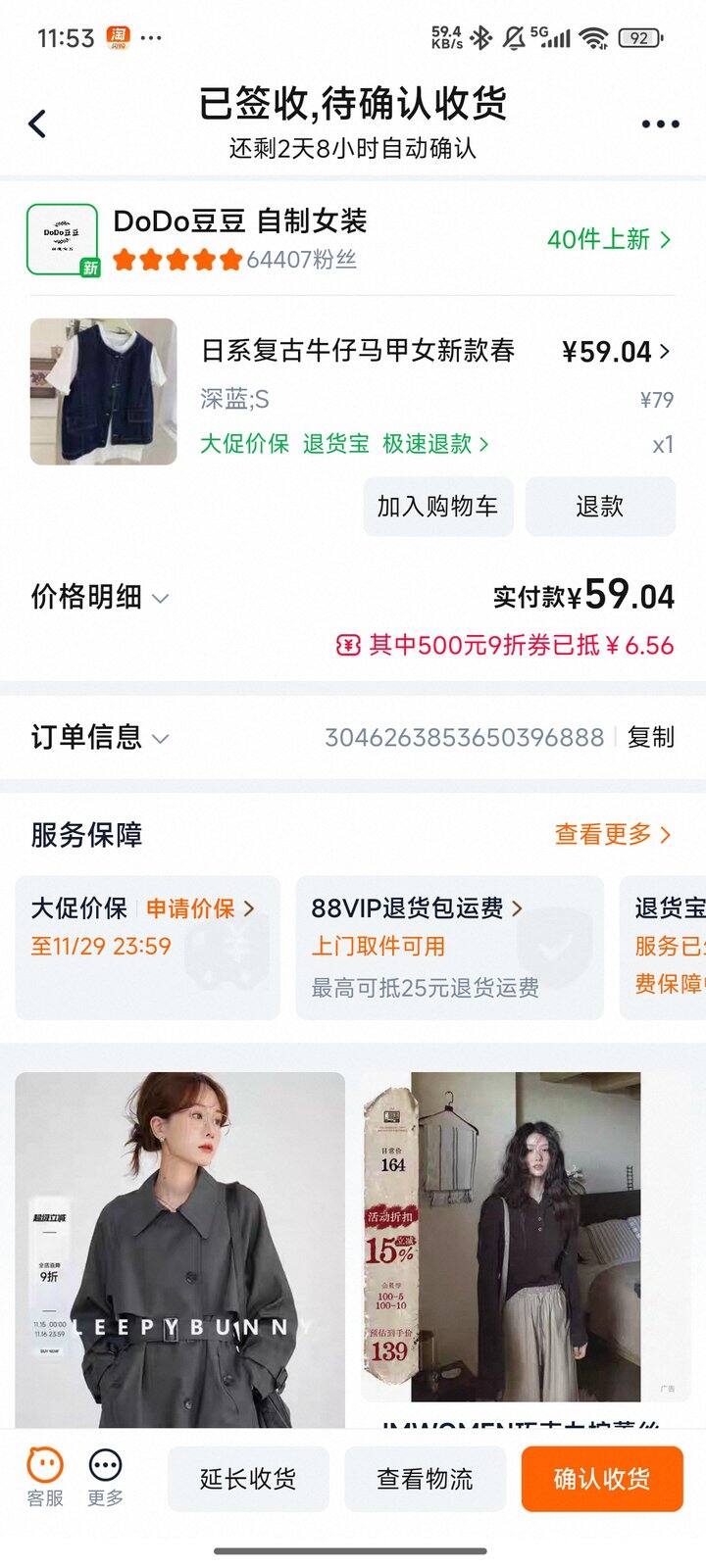The height and width of the screenshot is (1568, 706).
Task: Tap 查看更多 in the 服务保障 section
Action: click(x=612, y=834)
